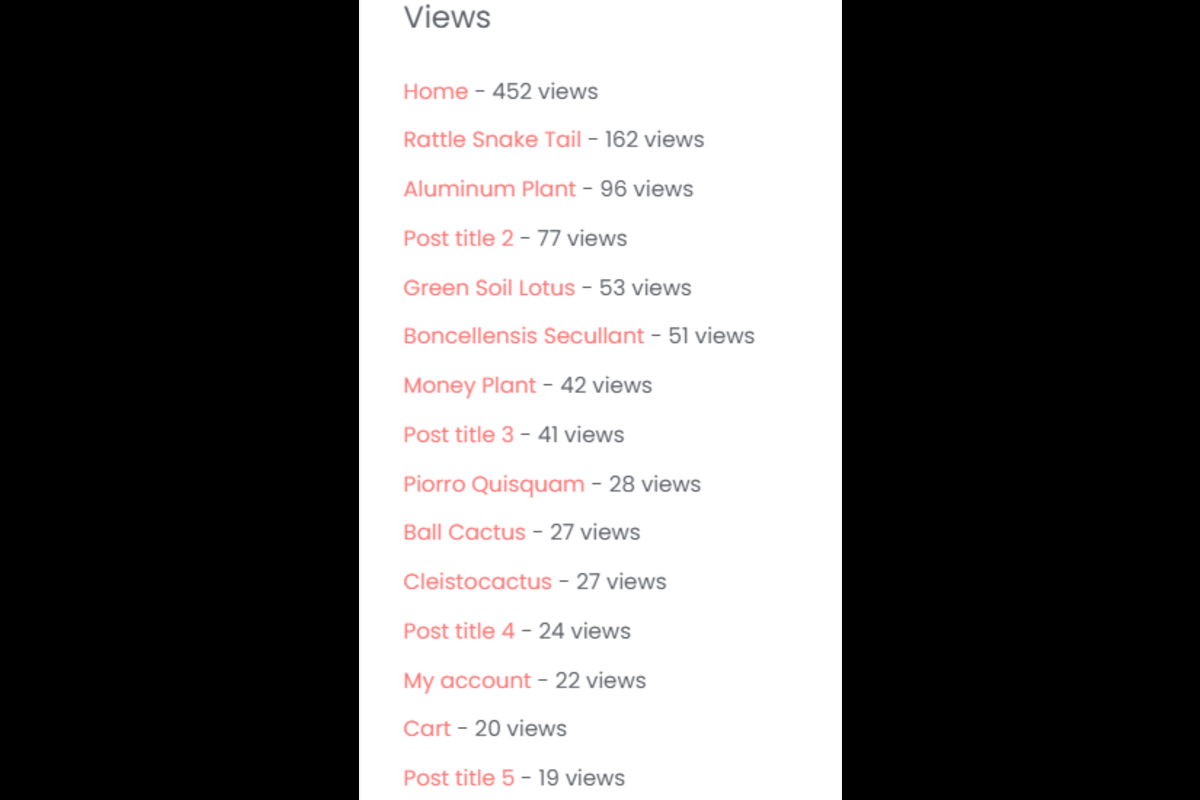This screenshot has width=1200, height=800.
Task: Open Post title 3
Action: (459, 434)
